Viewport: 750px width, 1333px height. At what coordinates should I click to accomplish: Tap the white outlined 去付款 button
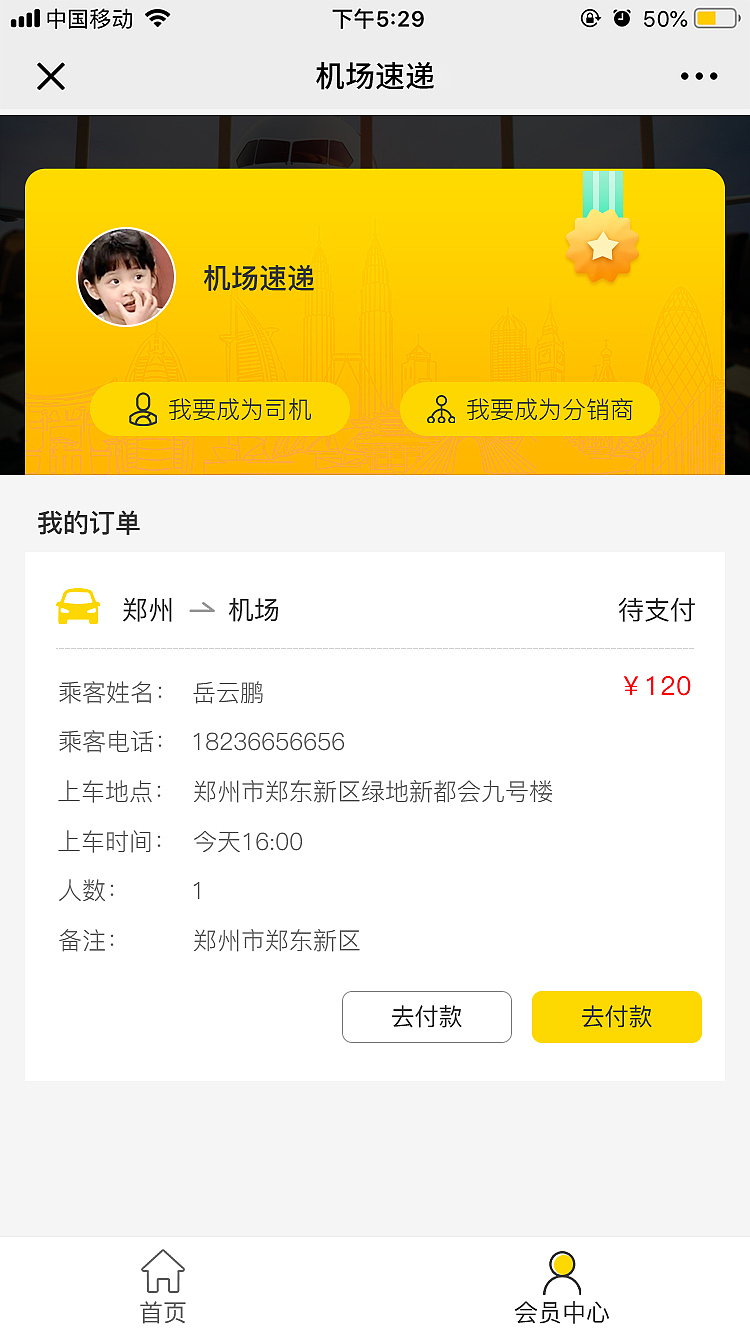click(427, 1017)
